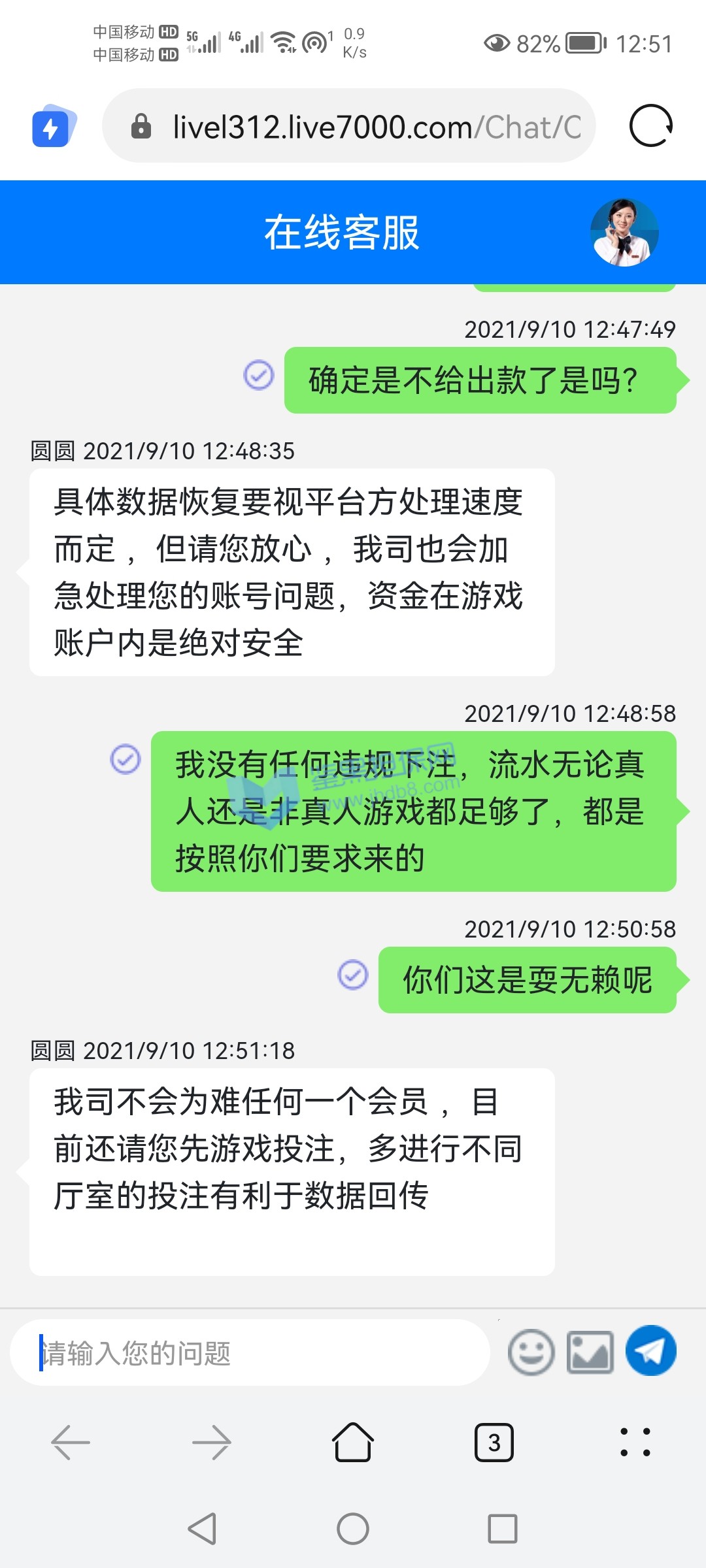Reload the page with the refresh icon
This screenshot has width=706, height=1568.
(x=650, y=125)
